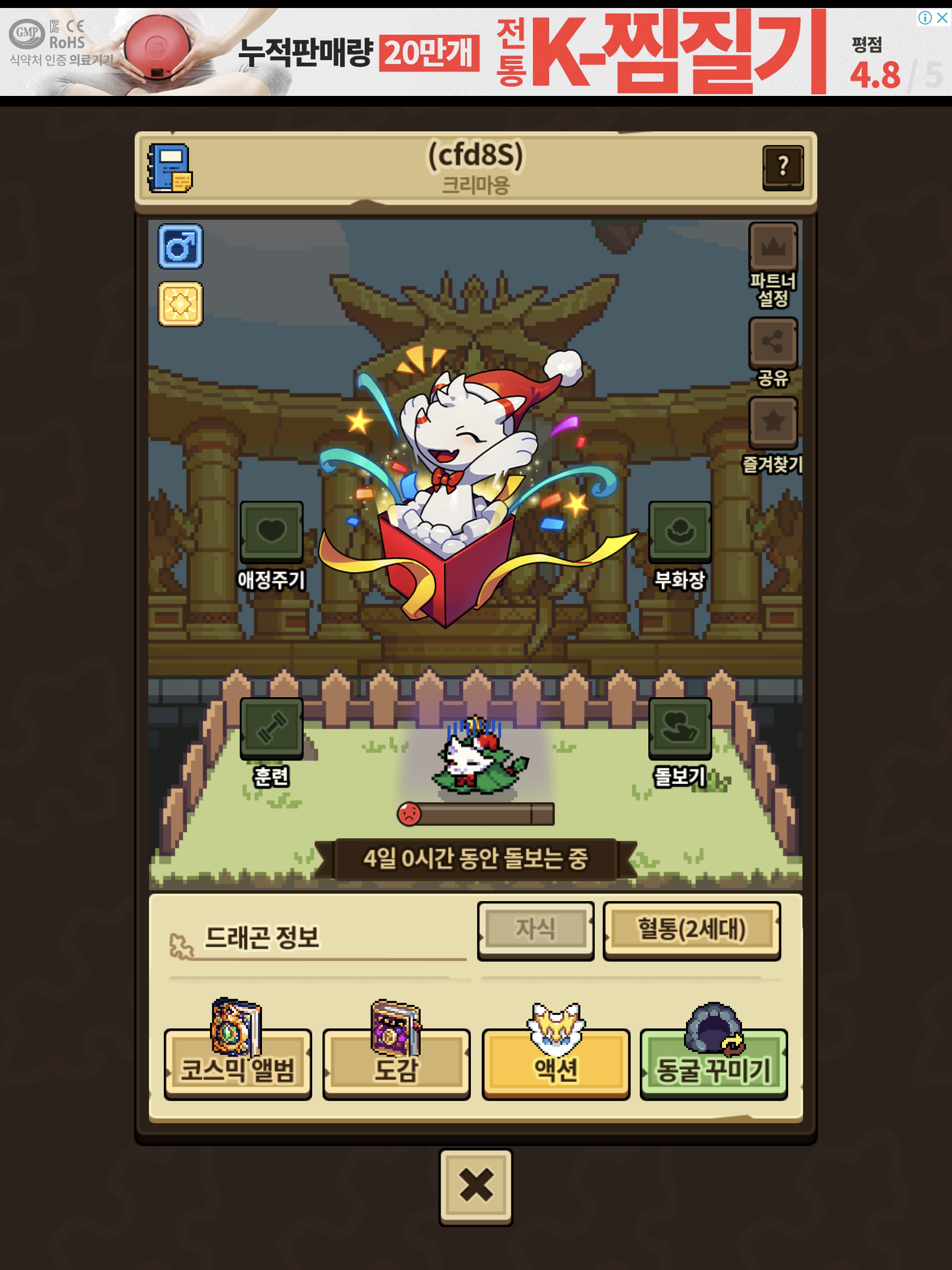Screen dimensions: 952x1270
Task: View bloodline 혈통(2세대)
Action: coord(691,930)
